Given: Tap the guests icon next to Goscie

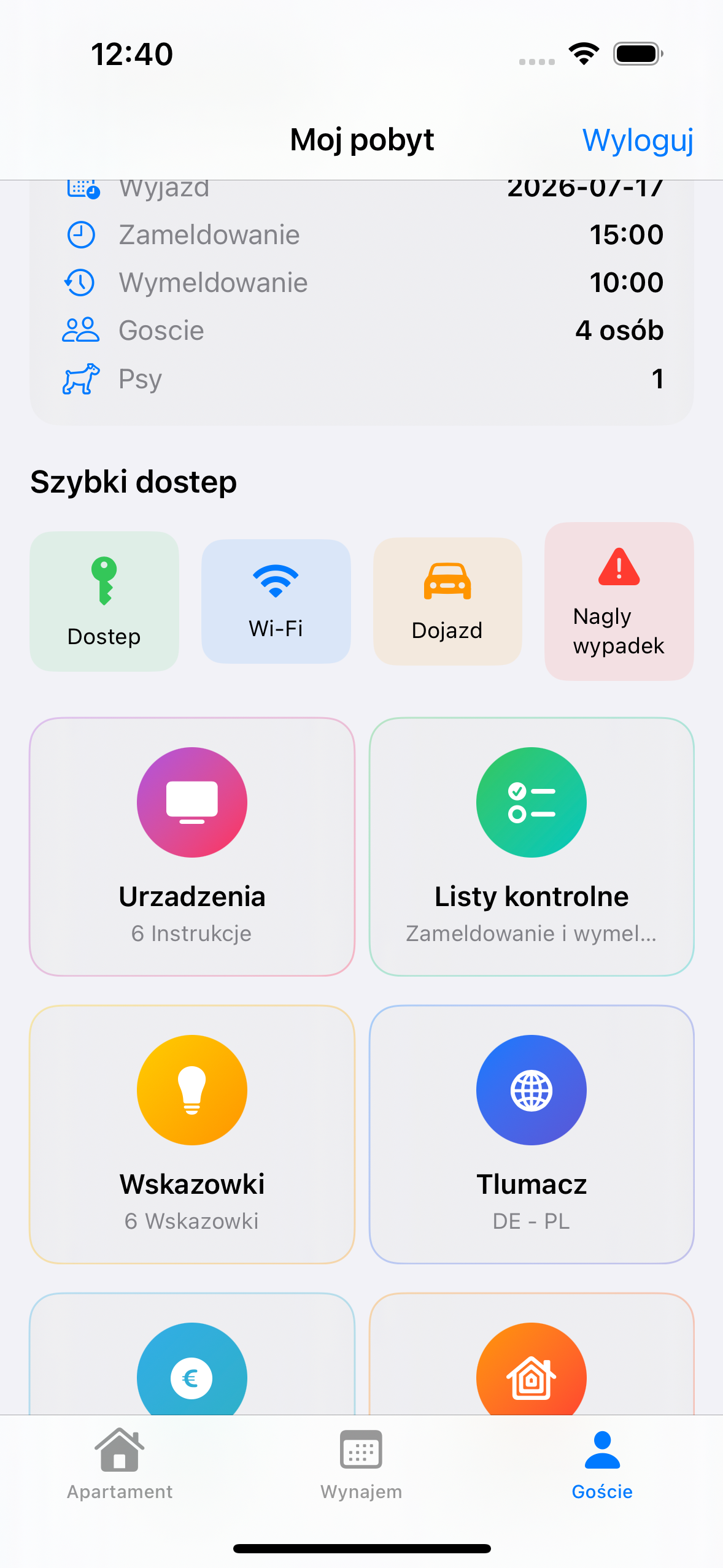Looking at the screenshot, I should [x=79, y=329].
